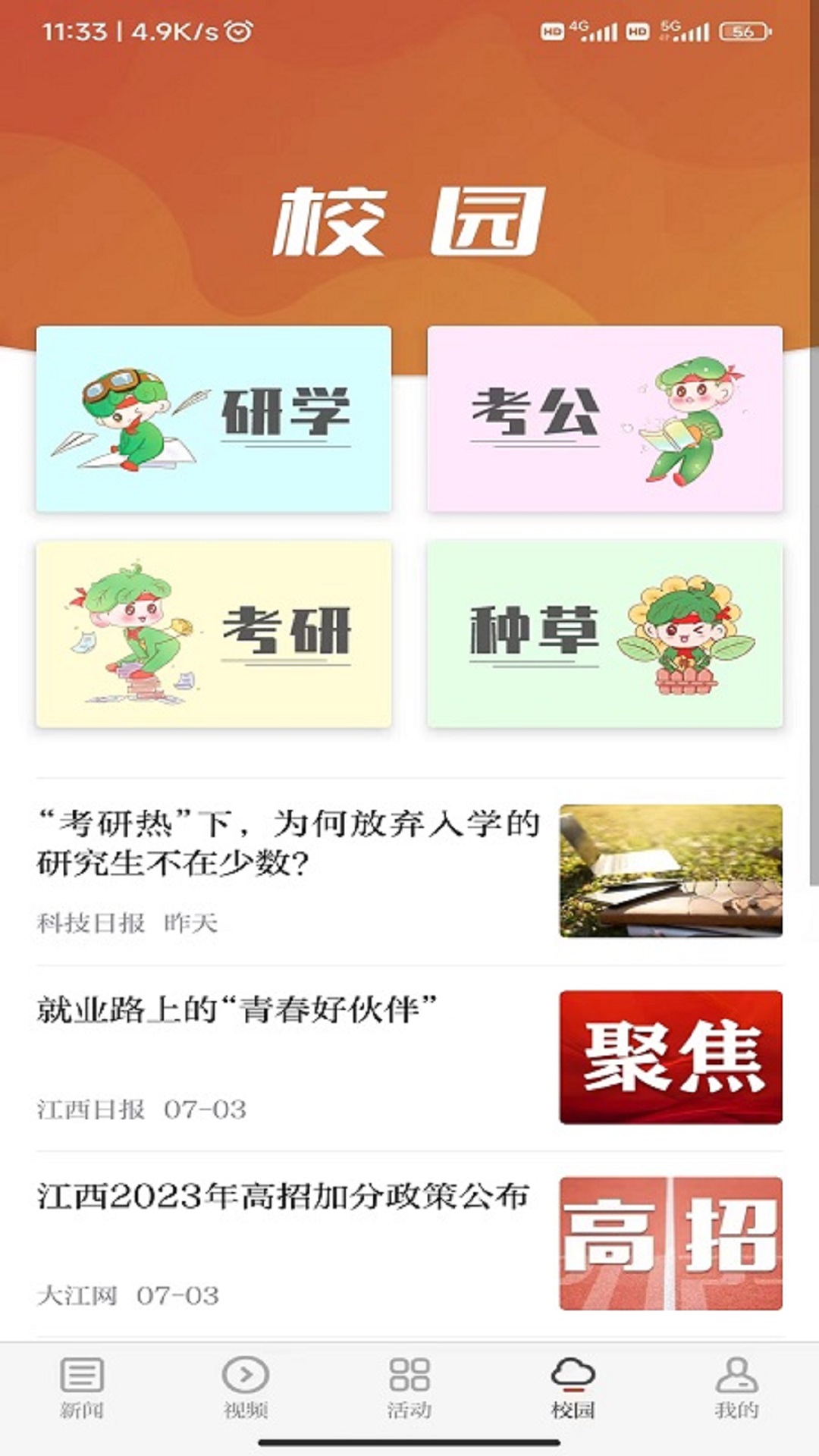Tap the alarm clock icon in status bar
The height and width of the screenshot is (1456, 819).
point(237,30)
